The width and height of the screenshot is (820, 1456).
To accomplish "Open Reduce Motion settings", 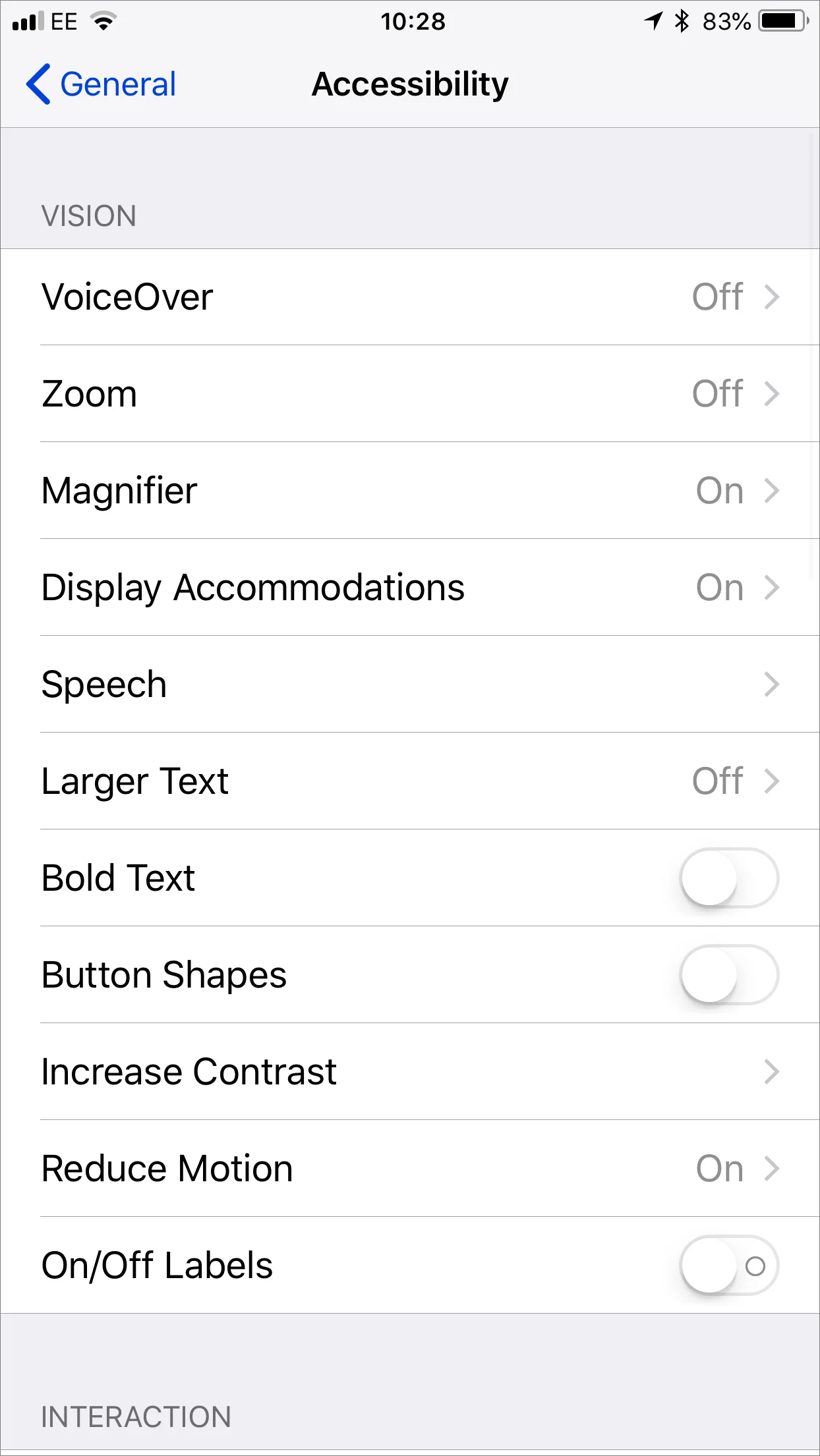I will point(410,1169).
